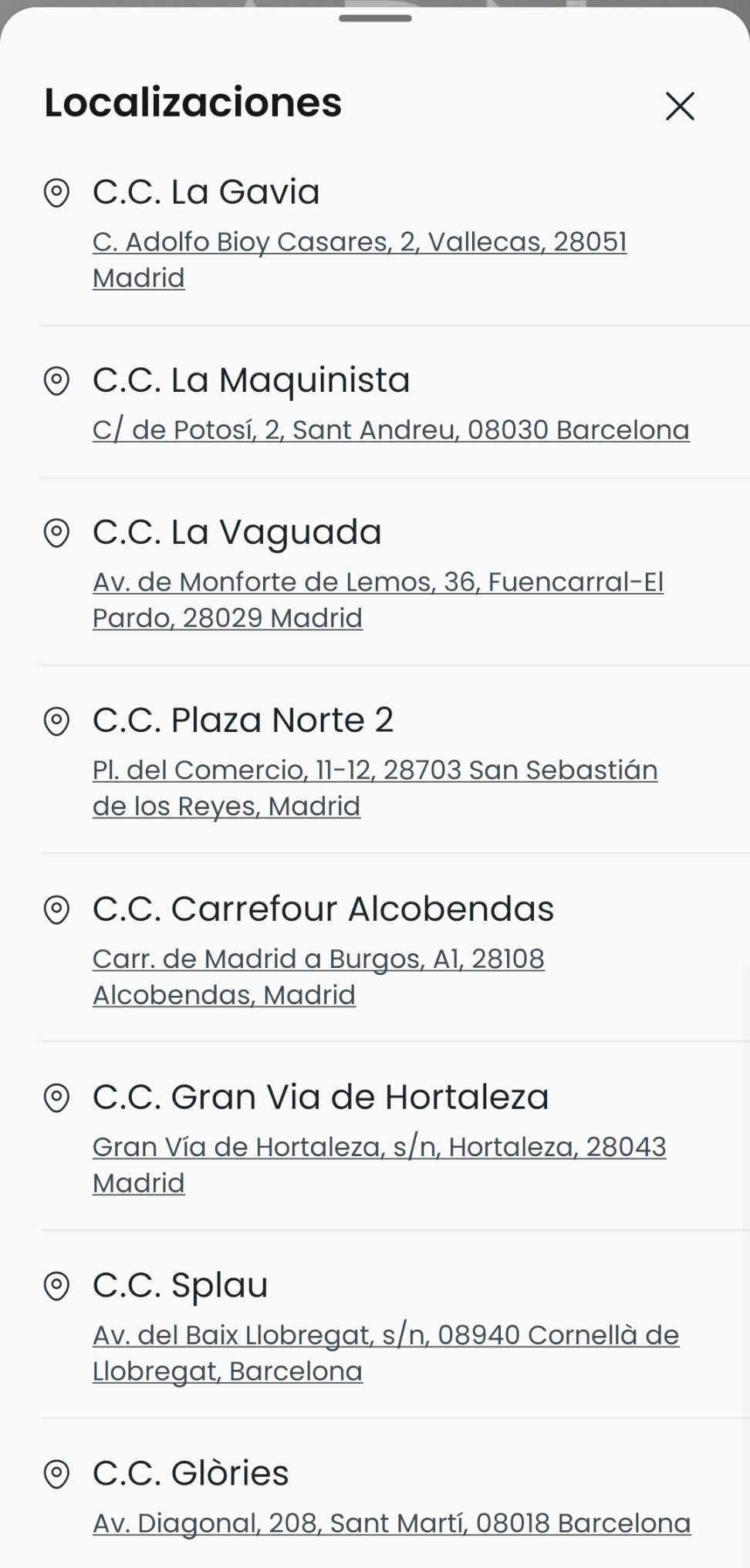The image size is (750, 1568).
Task: Open the Gran Via de Hortaleza address link
Action: (380, 1165)
